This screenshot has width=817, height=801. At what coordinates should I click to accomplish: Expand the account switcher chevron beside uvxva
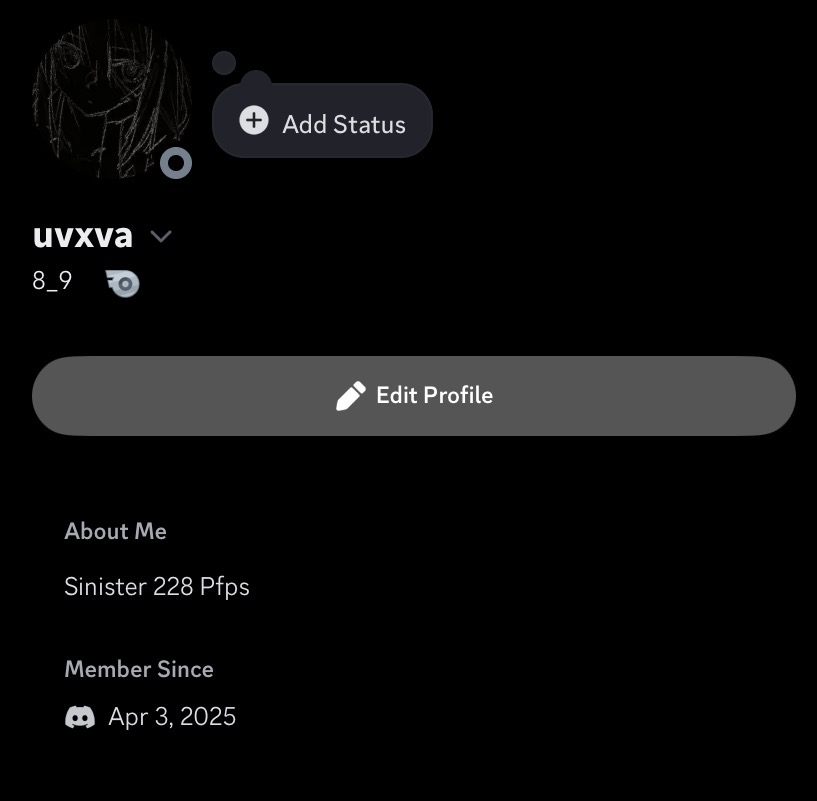(x=160, y=236)
